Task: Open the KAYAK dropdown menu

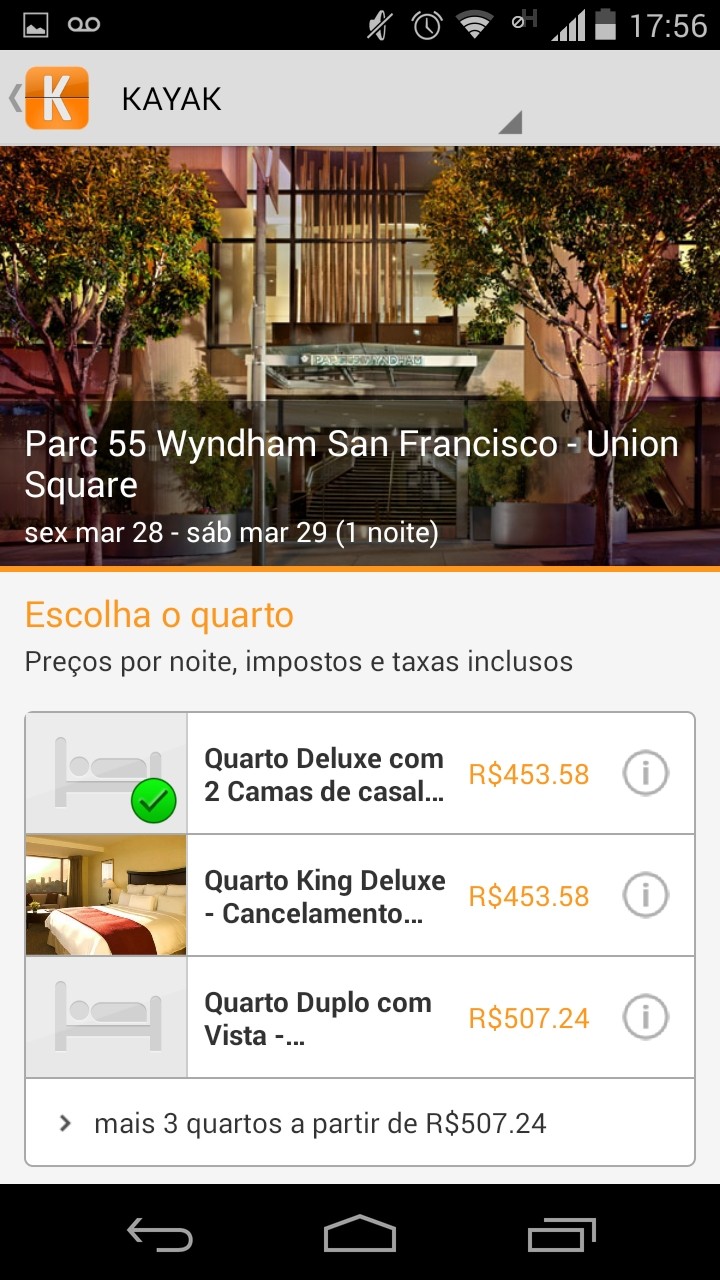Action: tap(508, 122)
